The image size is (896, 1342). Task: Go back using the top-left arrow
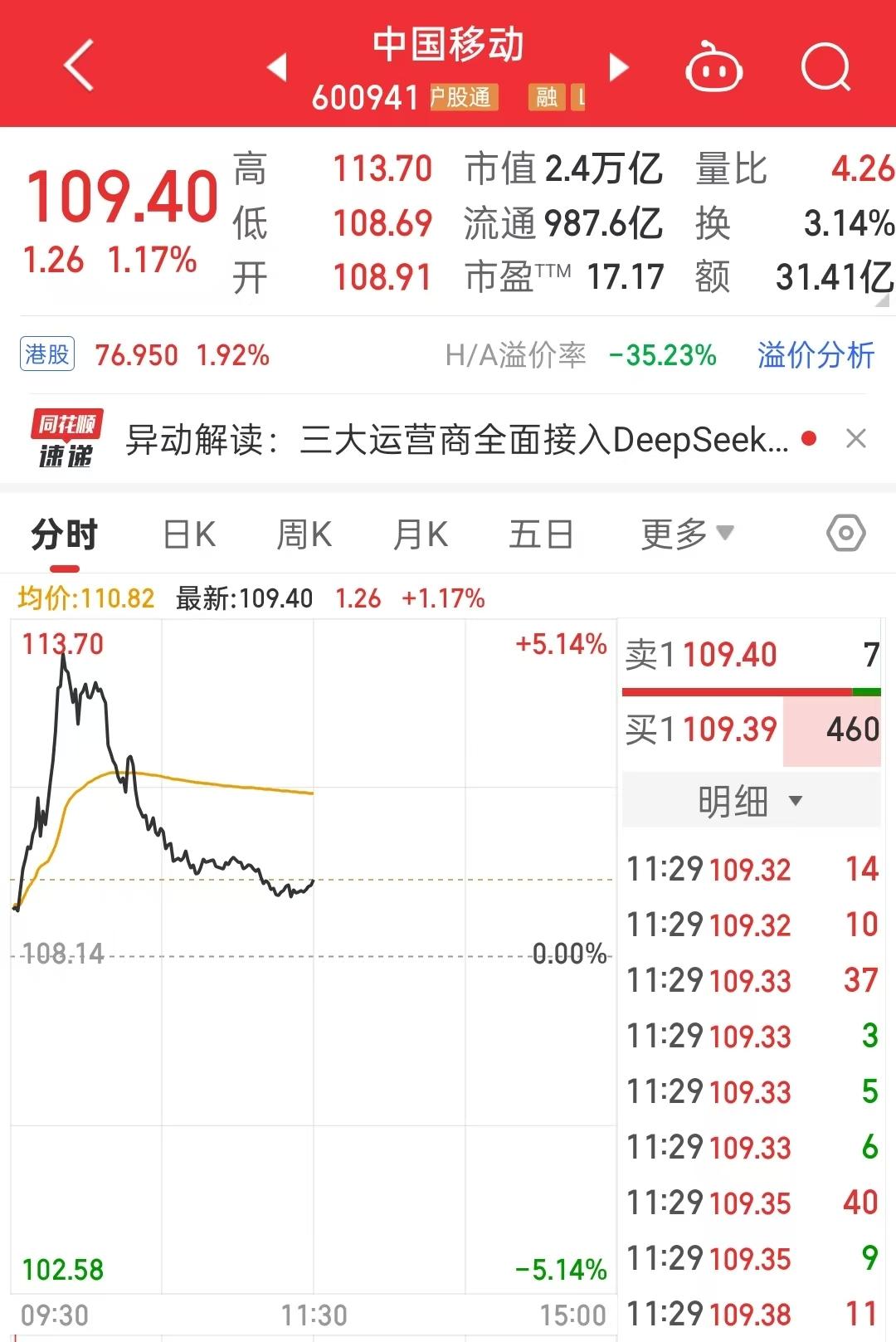(80, 65)
